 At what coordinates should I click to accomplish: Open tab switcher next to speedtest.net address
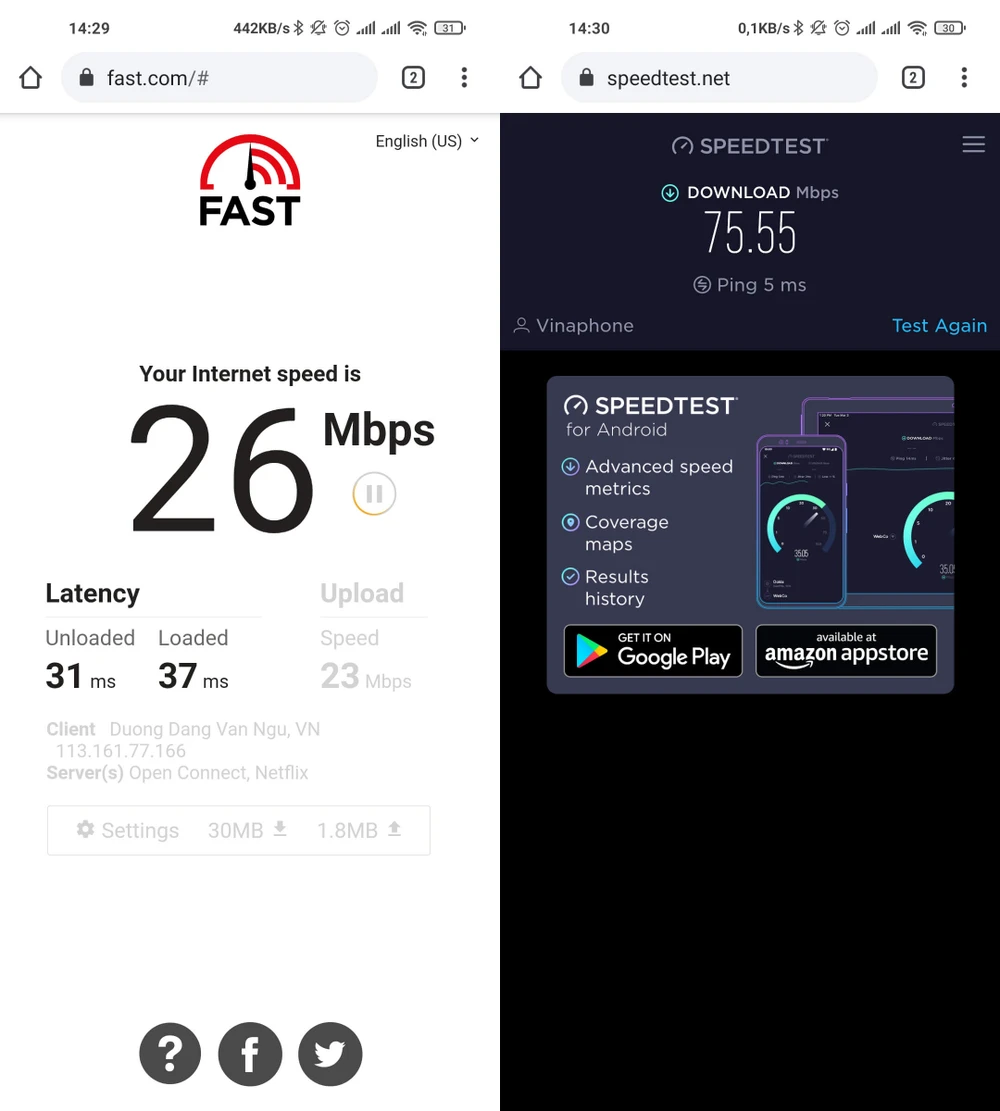pyautogui.click(x=913, y=78)
